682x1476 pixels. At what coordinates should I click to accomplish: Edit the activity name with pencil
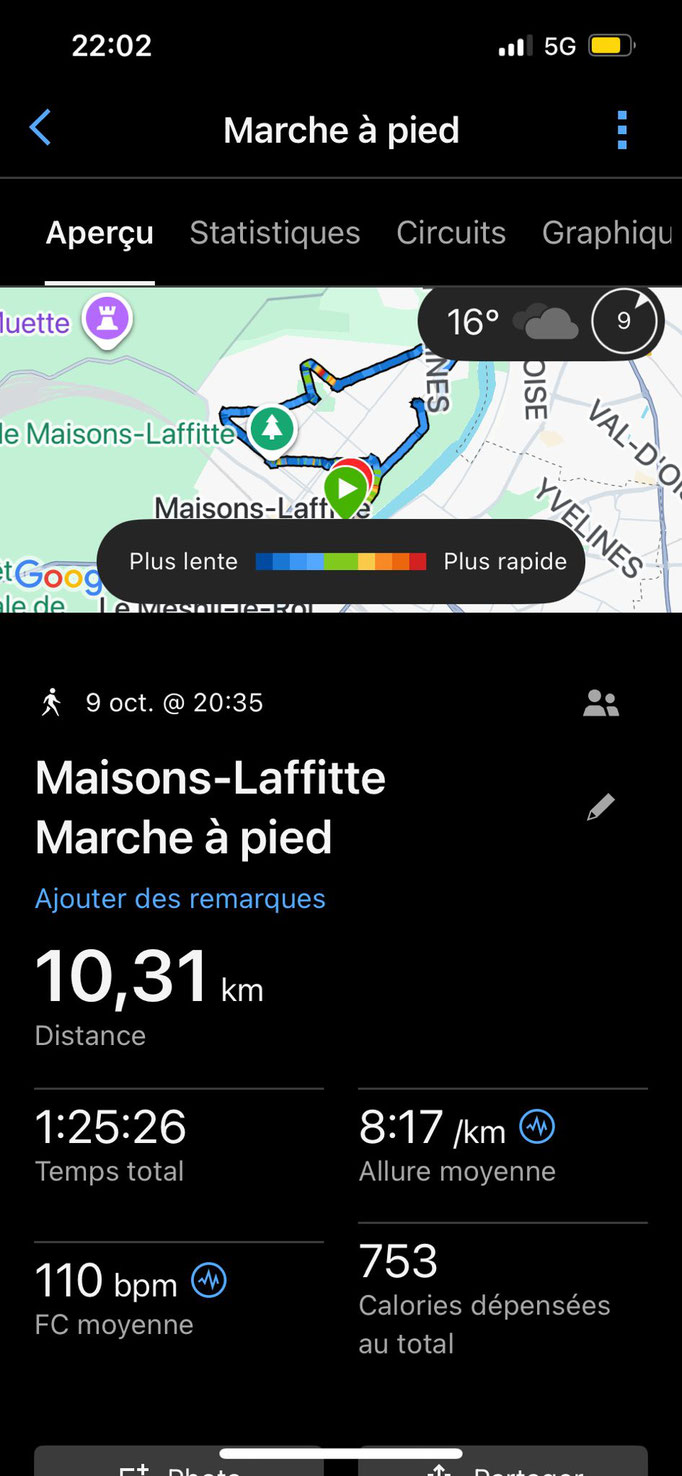coord(600,807)
